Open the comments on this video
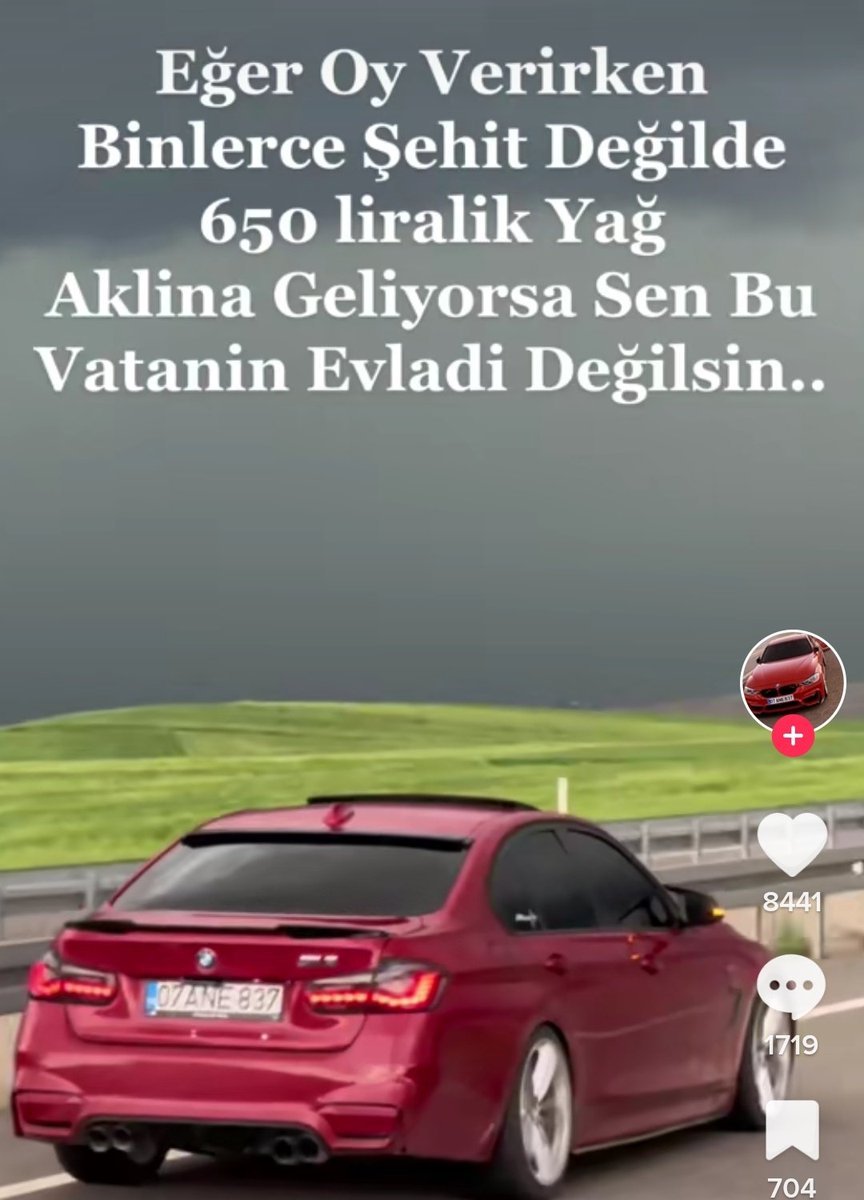 (792, 988)
